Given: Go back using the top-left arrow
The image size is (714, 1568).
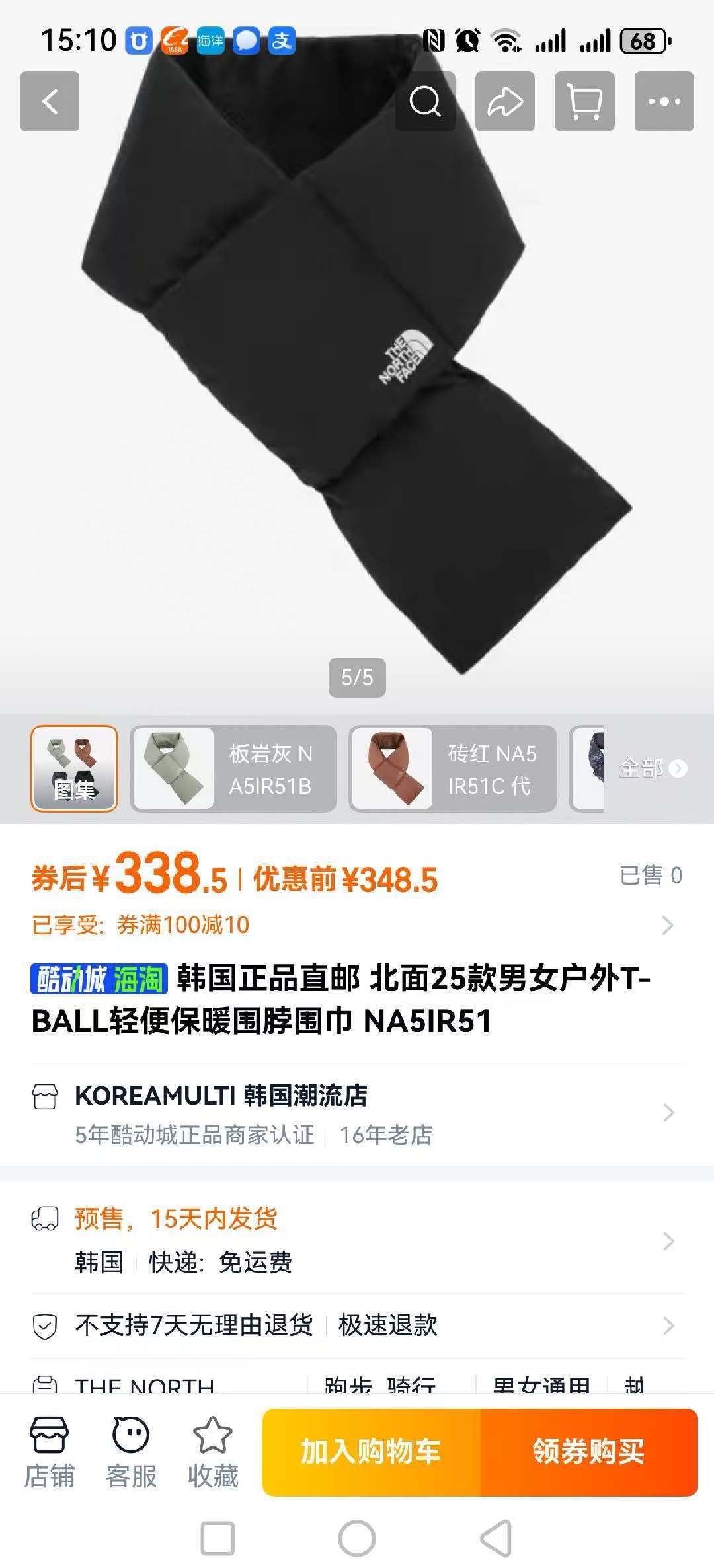Looking at the screenshot, I should pyautogui.click(x=50, y=101).
